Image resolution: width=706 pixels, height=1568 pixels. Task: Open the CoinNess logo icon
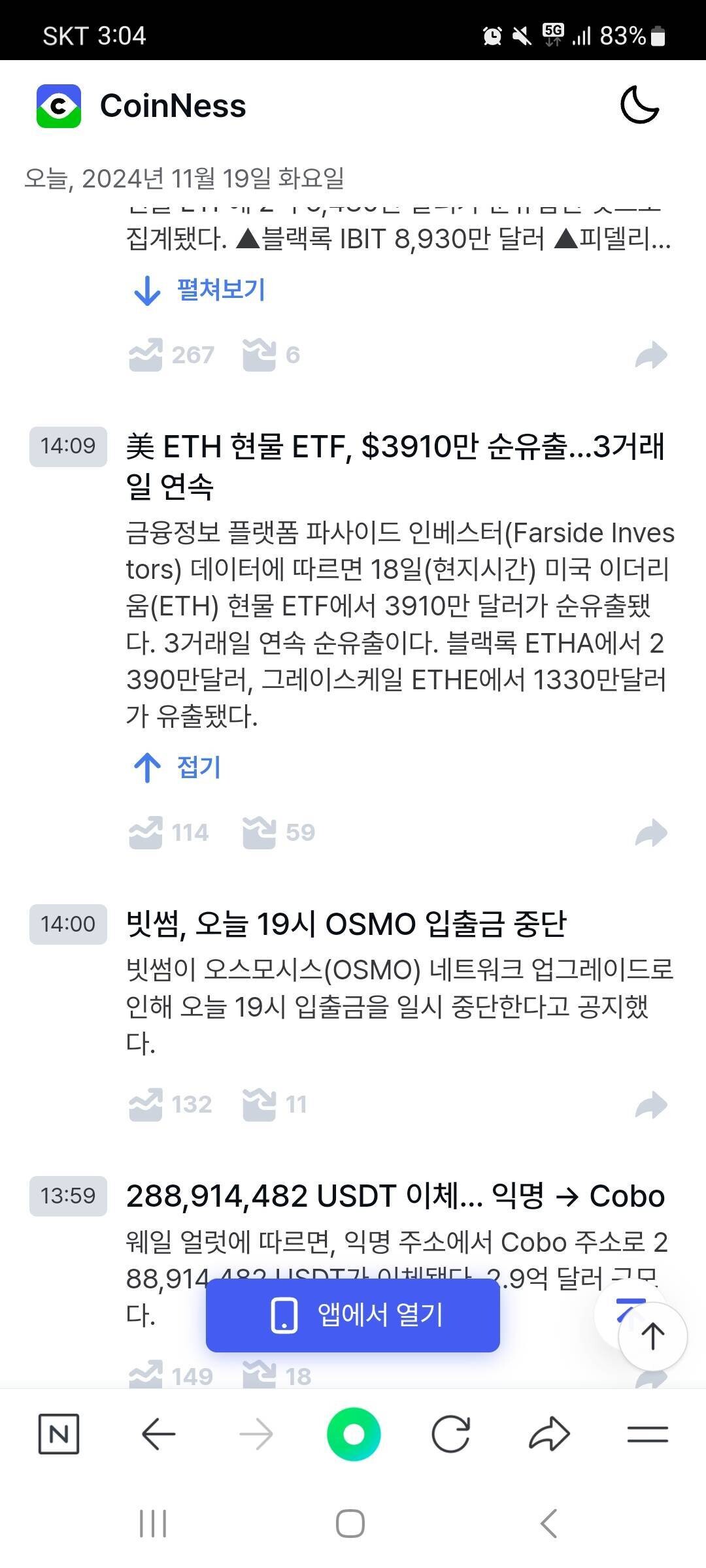(x=59, y=105)
